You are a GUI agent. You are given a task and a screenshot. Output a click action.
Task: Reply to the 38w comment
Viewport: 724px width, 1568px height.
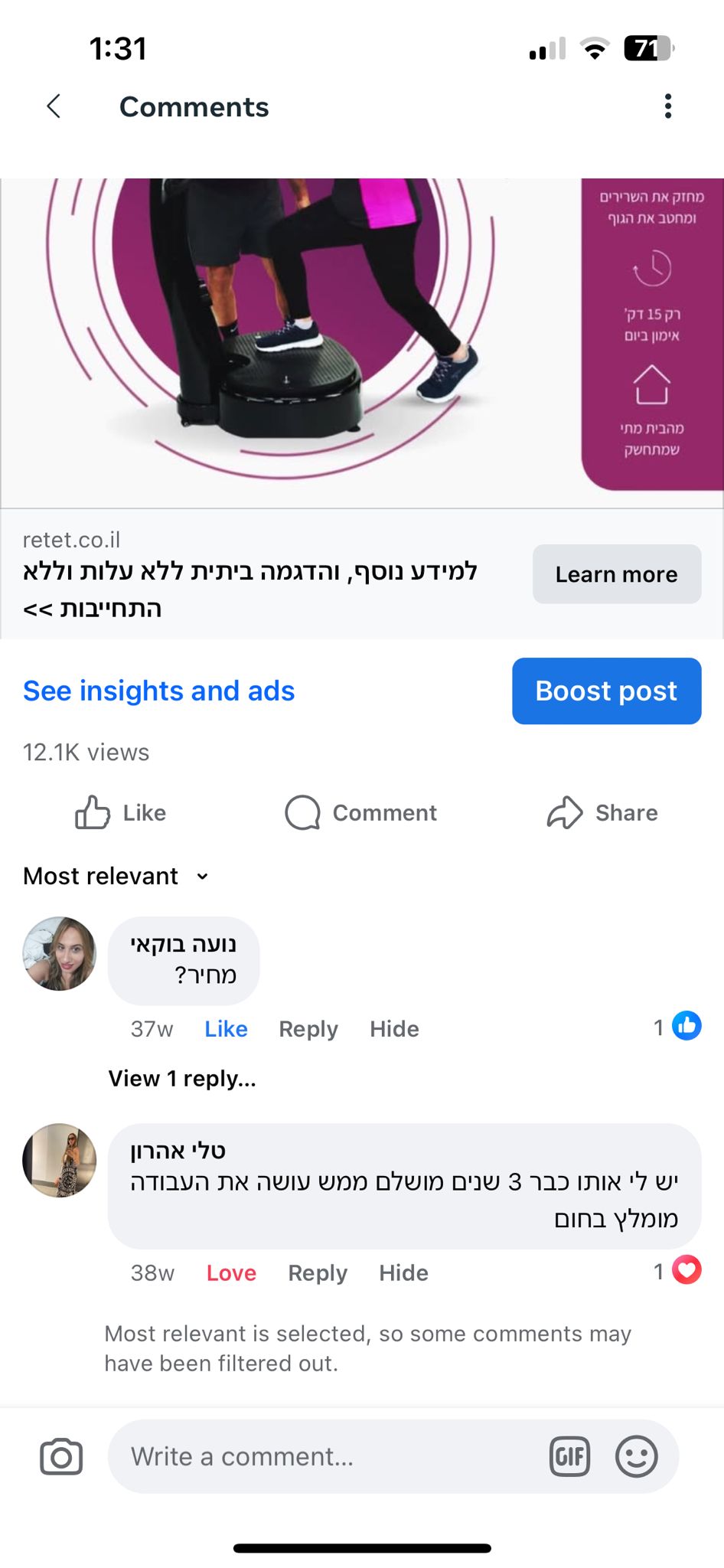(318, 1272)
